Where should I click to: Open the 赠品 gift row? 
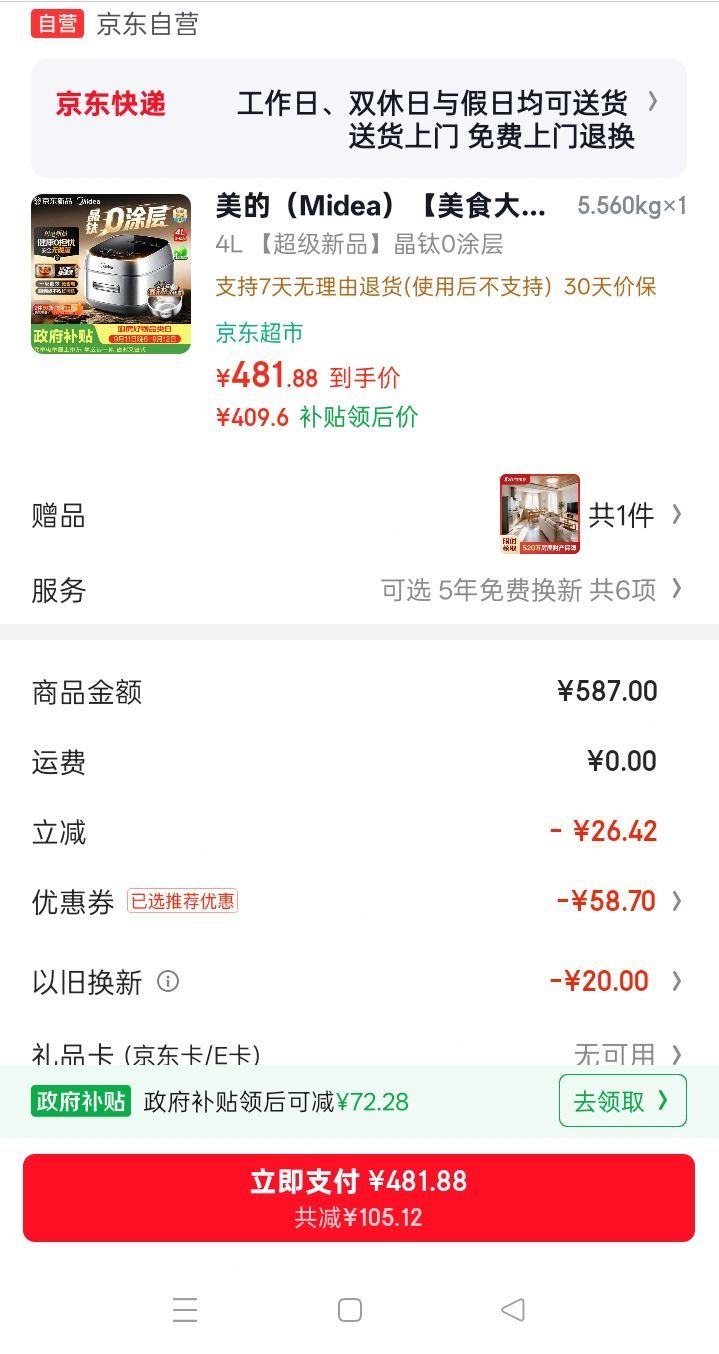tap(359, 515)
